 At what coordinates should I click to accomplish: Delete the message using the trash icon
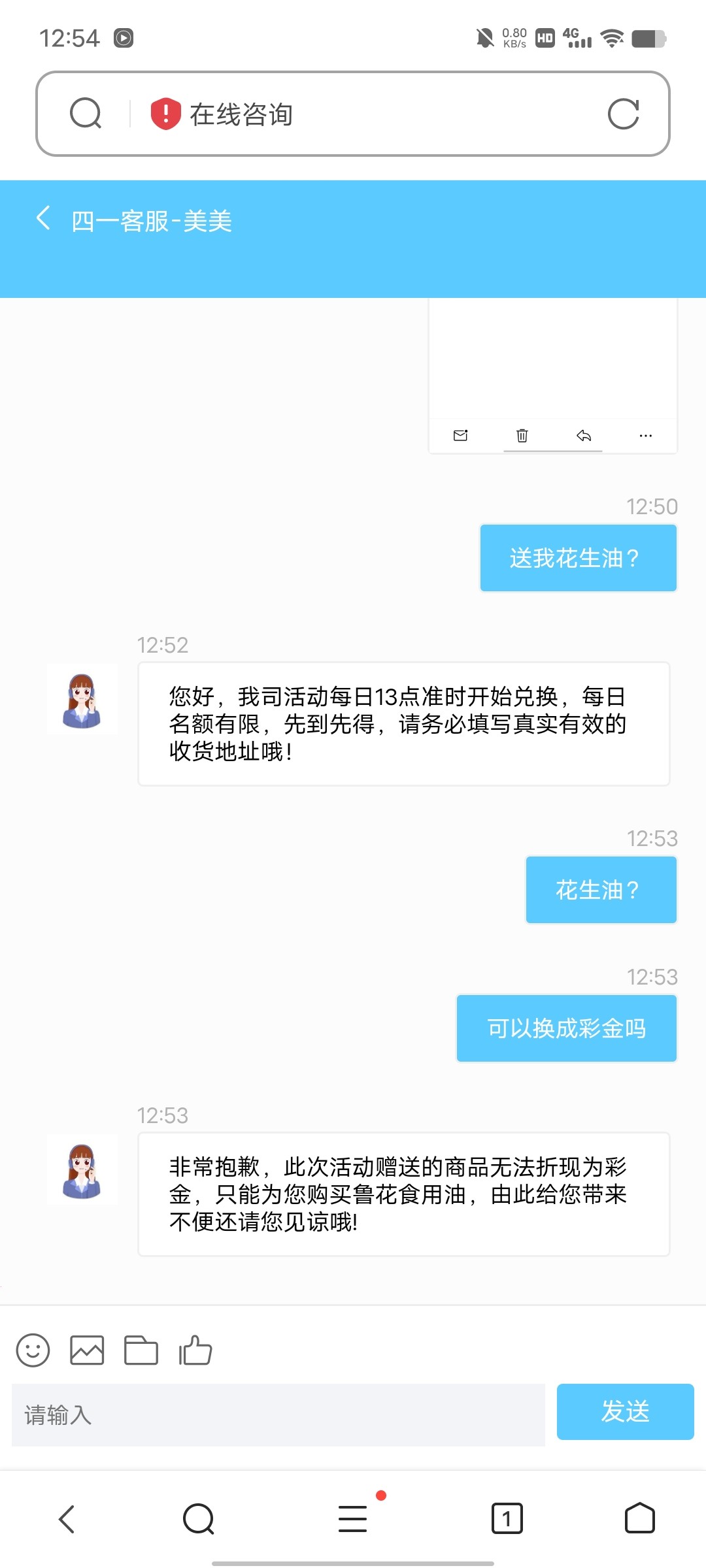522,436
